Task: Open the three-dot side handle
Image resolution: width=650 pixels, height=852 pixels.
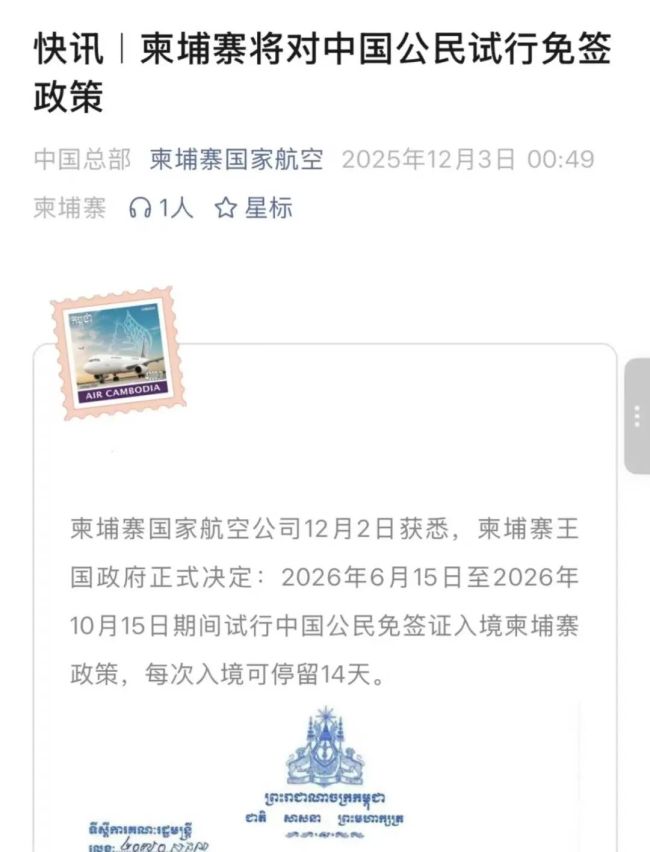Action: tap(637, 416)
